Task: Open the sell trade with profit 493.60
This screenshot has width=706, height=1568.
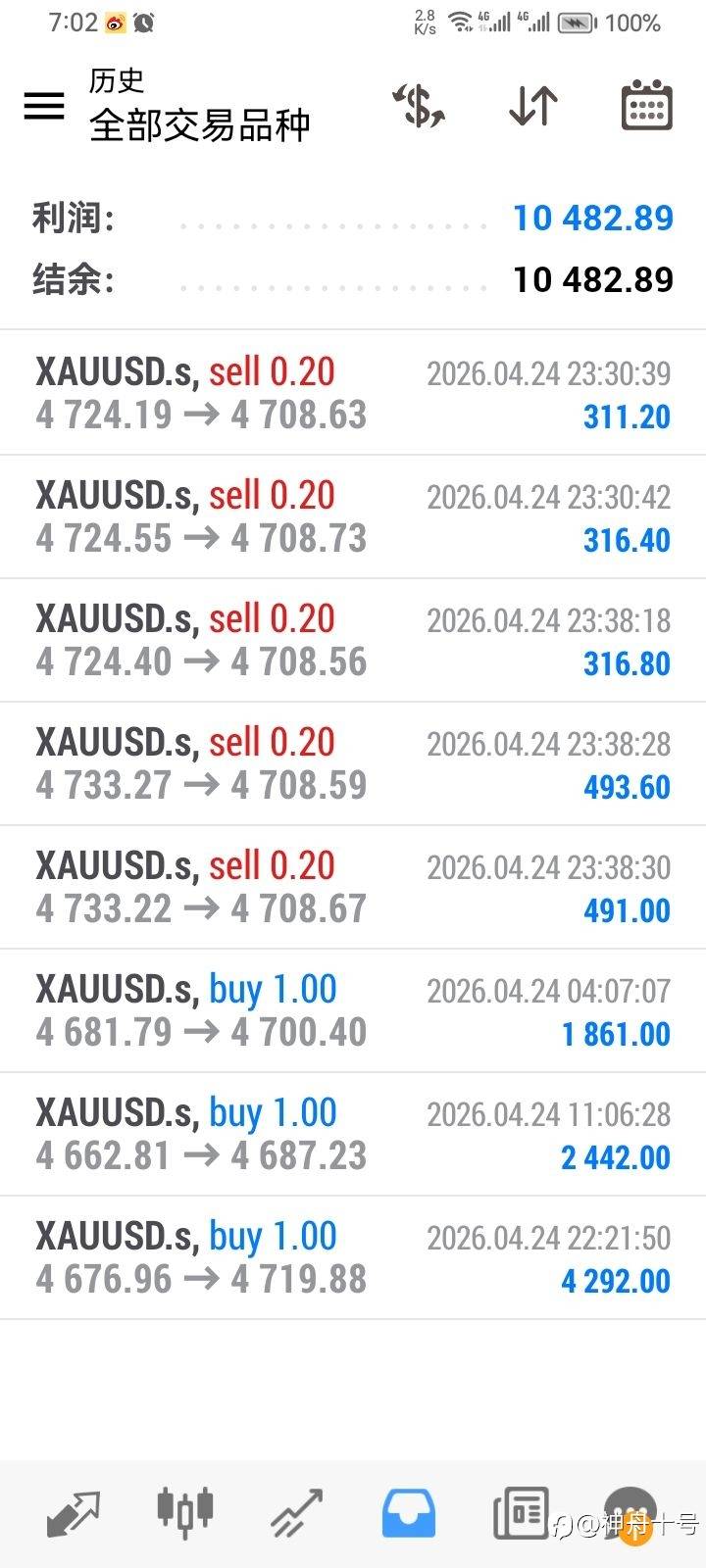Action: [353, 763]
